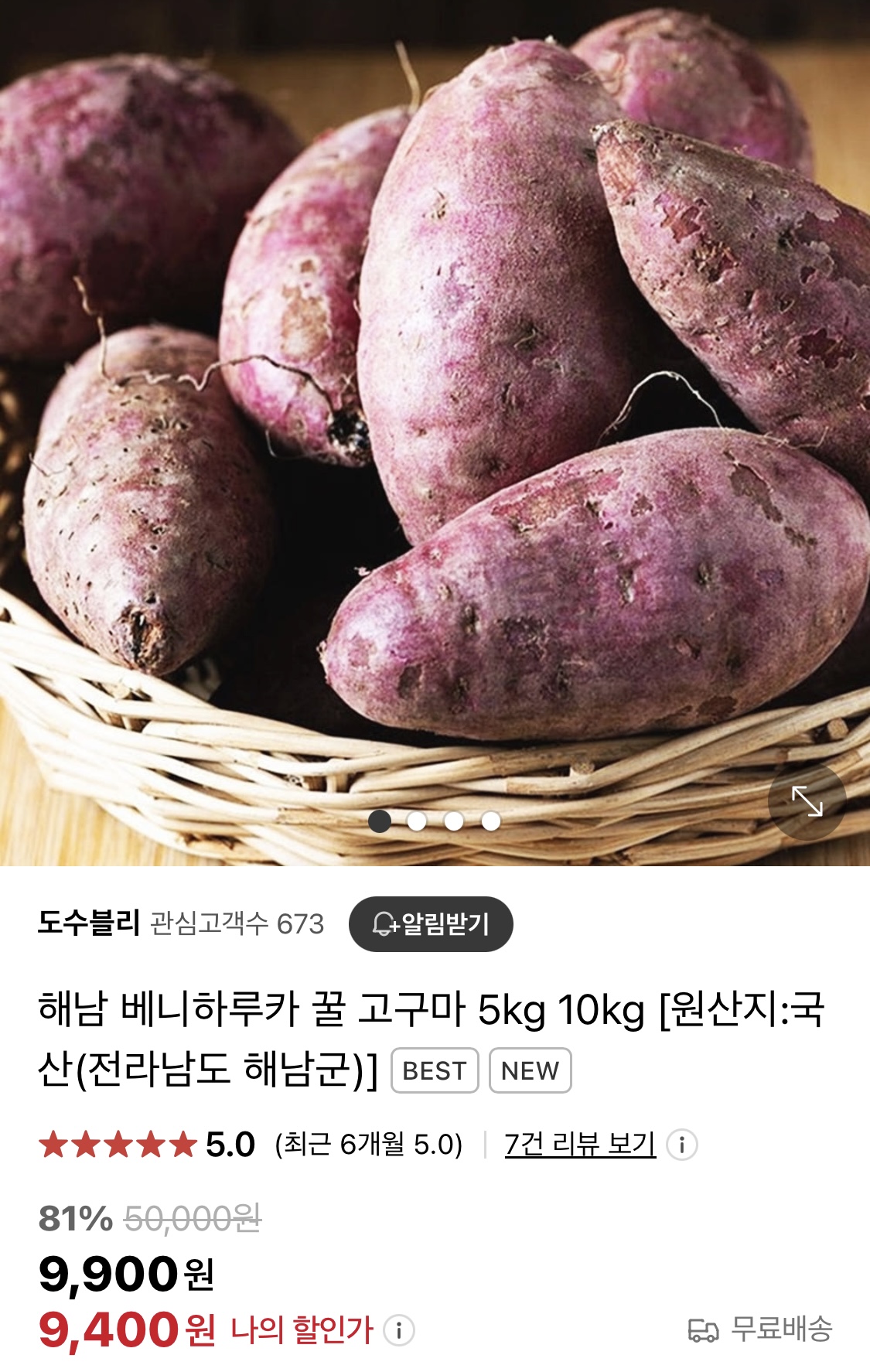Image resolution: width=870 pixels, height=1372 pixels.
Task: Show info about 나의 할인가
Action: [399, 1330]
